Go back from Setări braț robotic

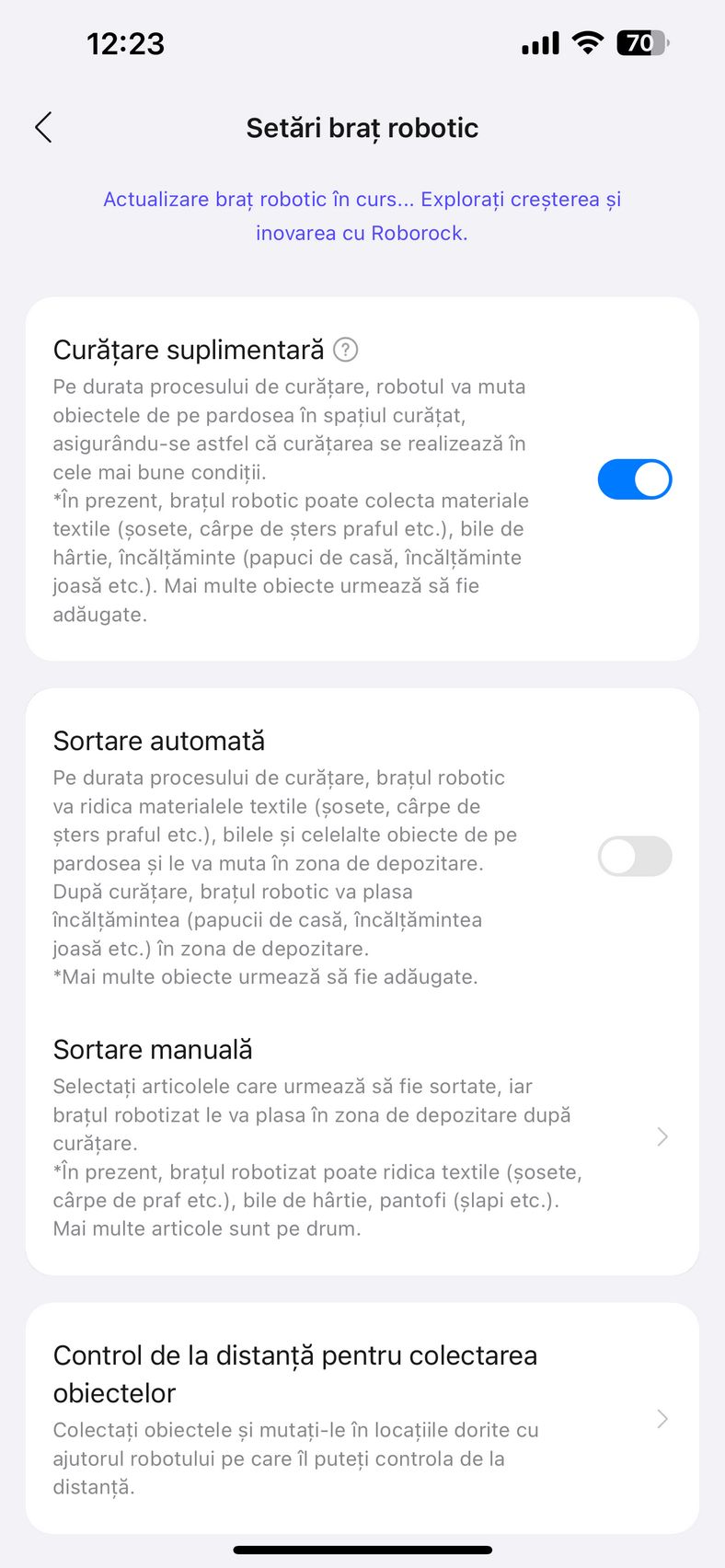[43, 128]
